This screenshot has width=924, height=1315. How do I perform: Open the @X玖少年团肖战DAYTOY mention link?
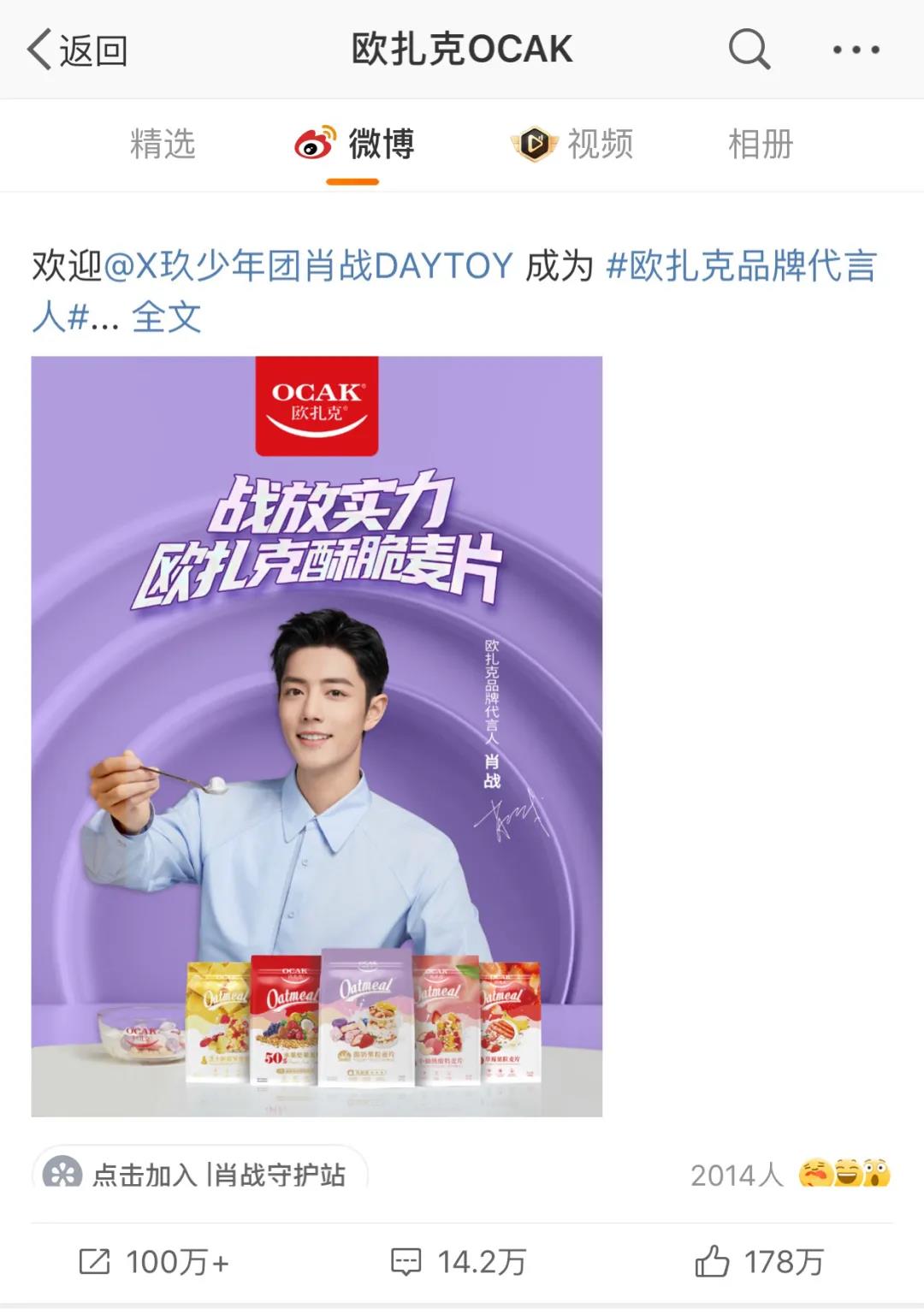(308, 266)
